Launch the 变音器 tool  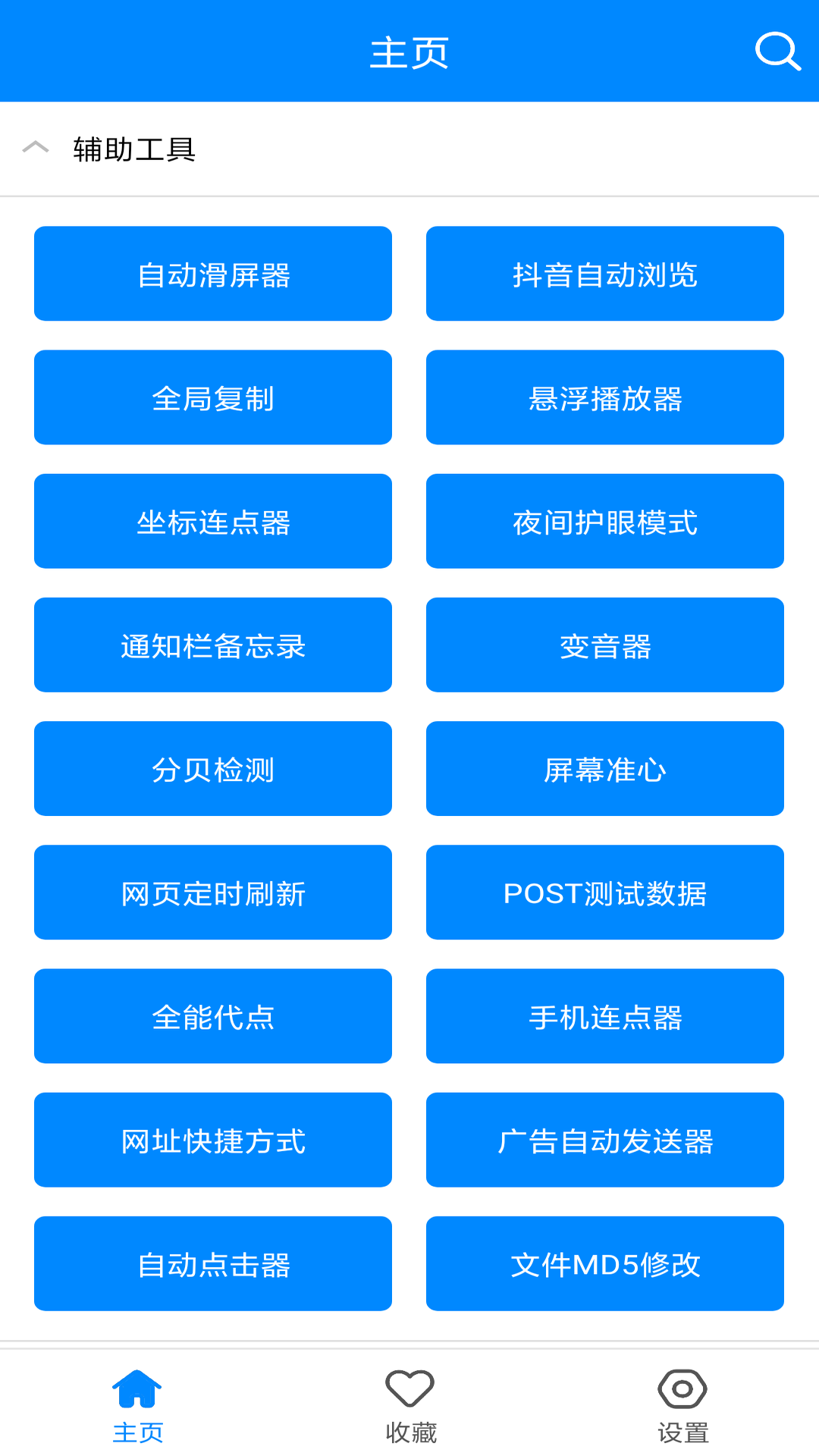(604, 645)
